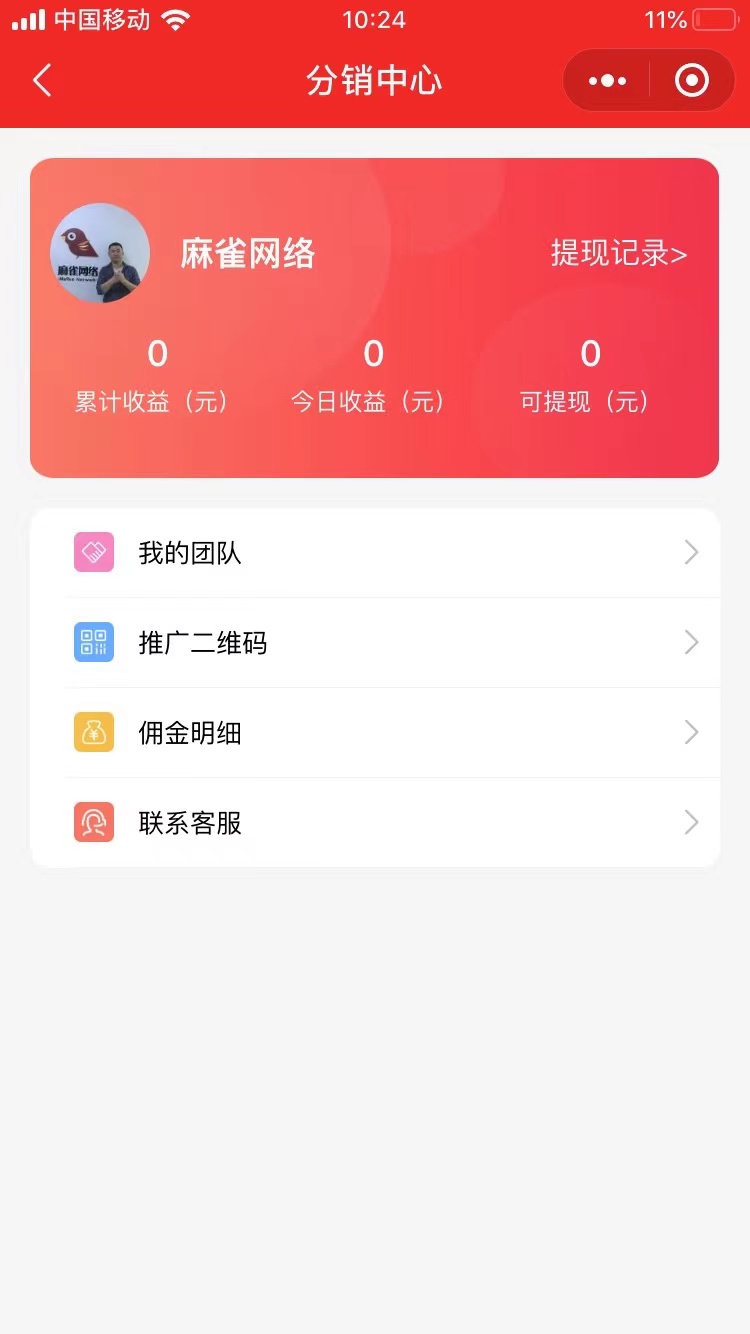The height and width of the screenshot is (1334, 750).
Task: View 提现记录 withdrawal records
Action: 618,254
